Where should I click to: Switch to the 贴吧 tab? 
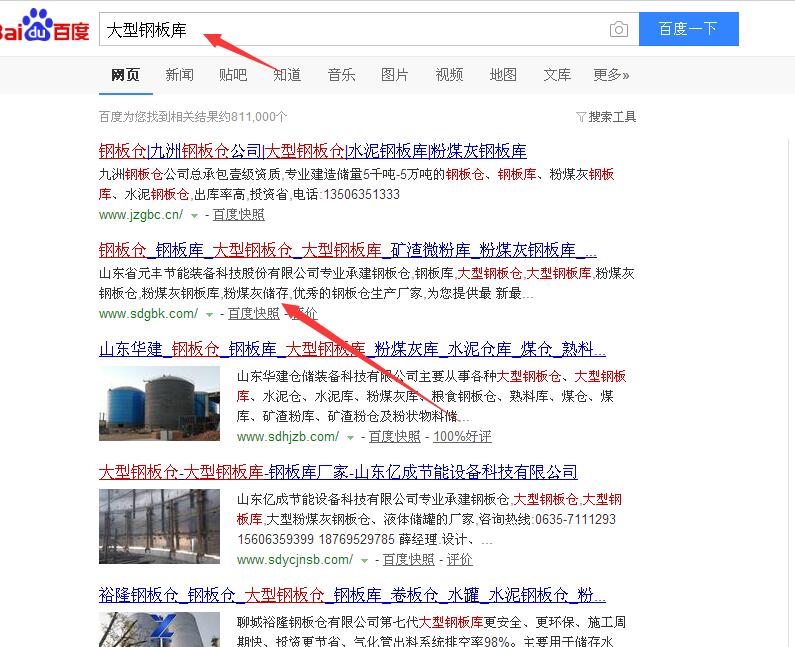pyautogui.click(x=233, y=75)
